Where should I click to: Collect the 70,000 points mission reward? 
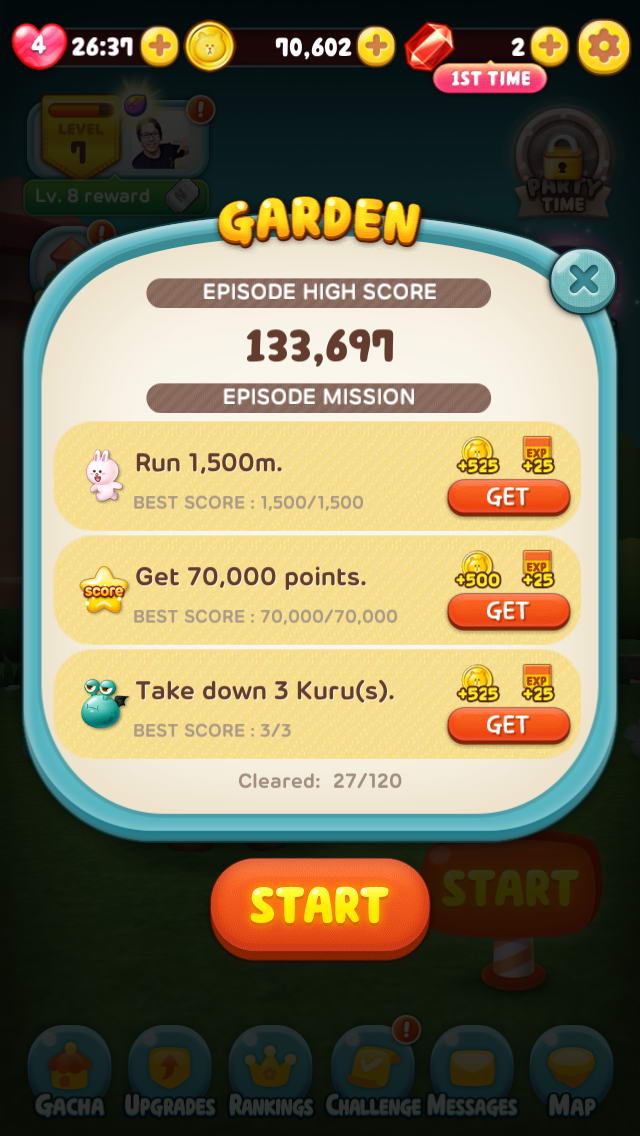508,611
